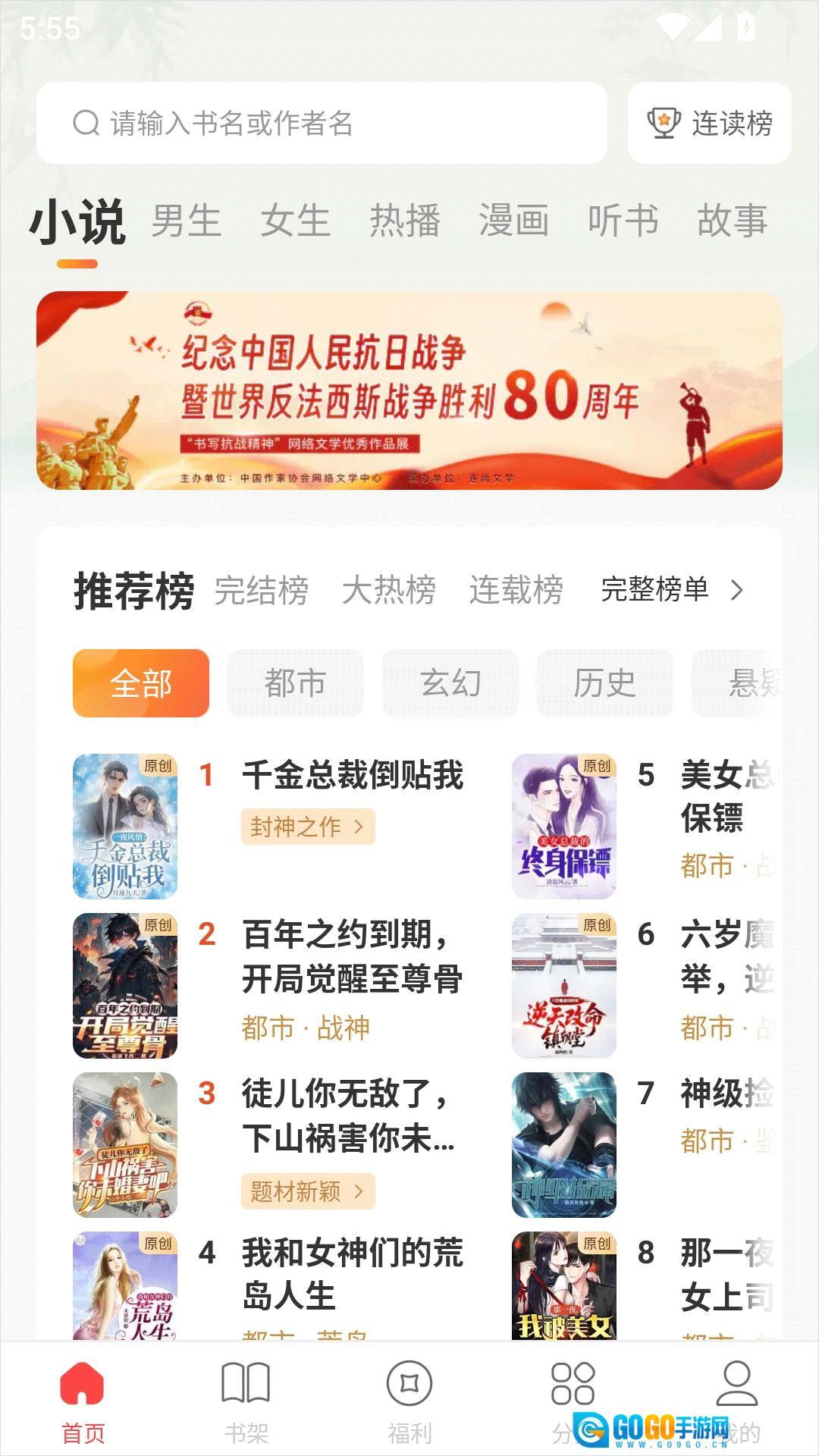The height and width of the screenshot is (1456, 819).
Task: Open the 连读榜 ranking button
Action: [x=710, y=123]
